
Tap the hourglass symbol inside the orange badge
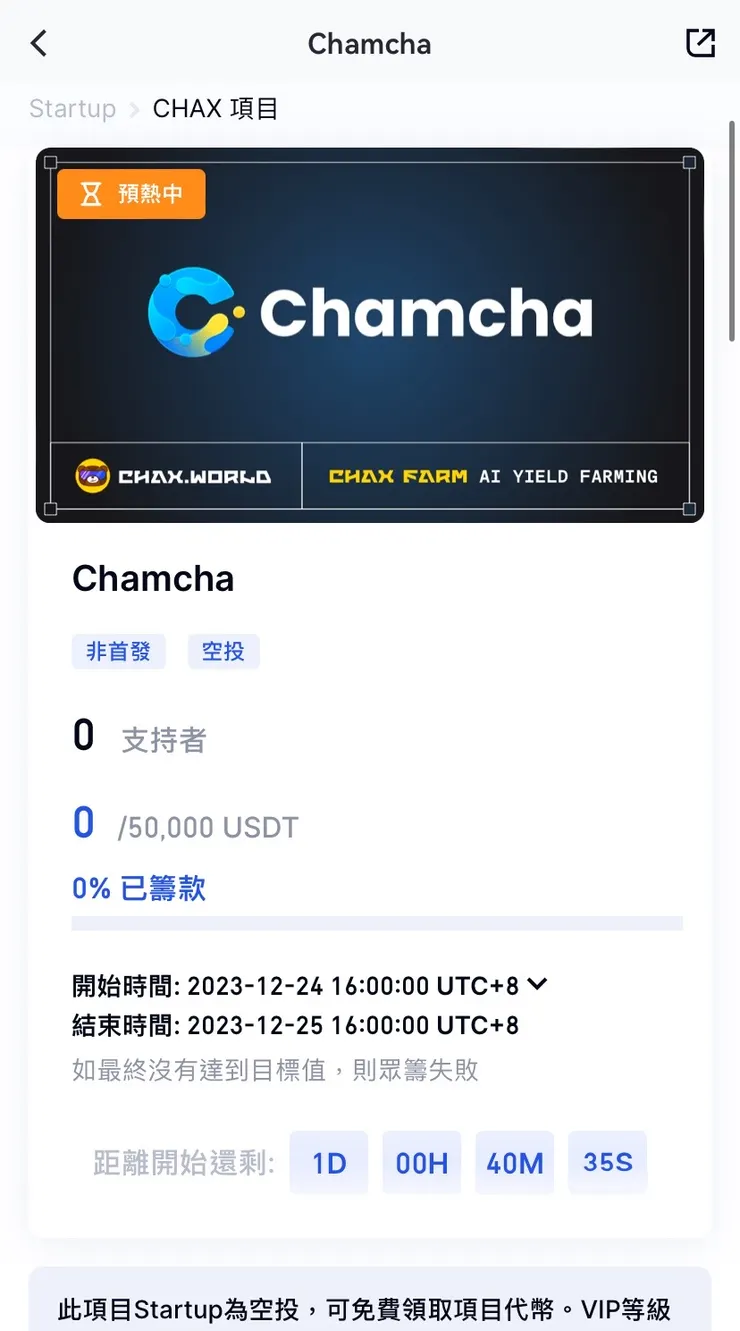coord(89,194)
